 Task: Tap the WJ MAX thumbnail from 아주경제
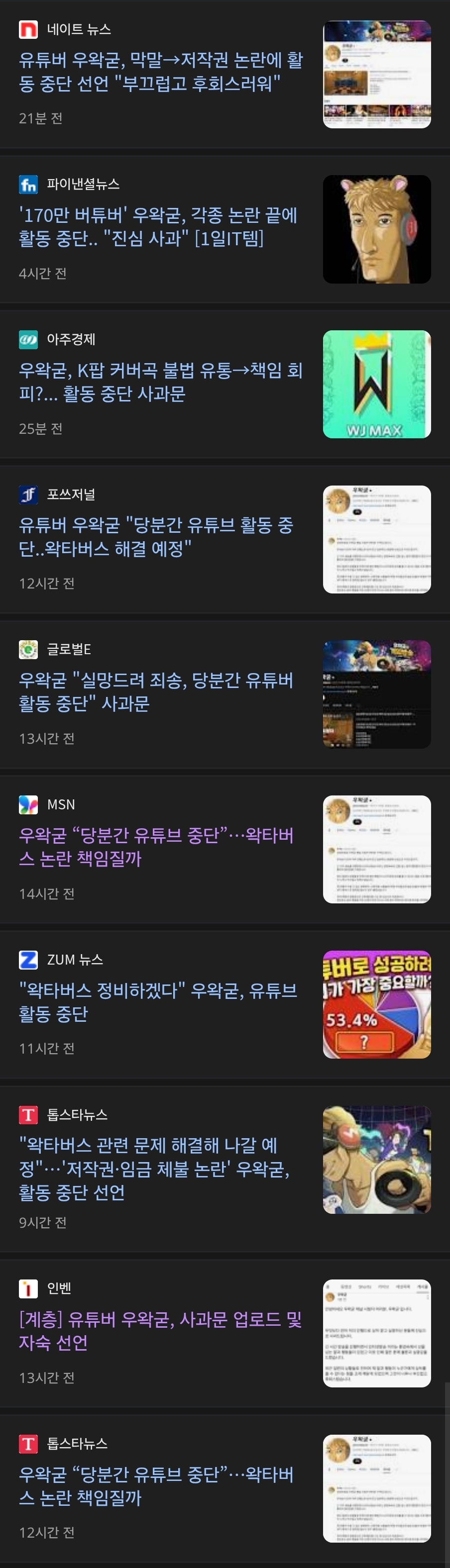pos(376,384)
